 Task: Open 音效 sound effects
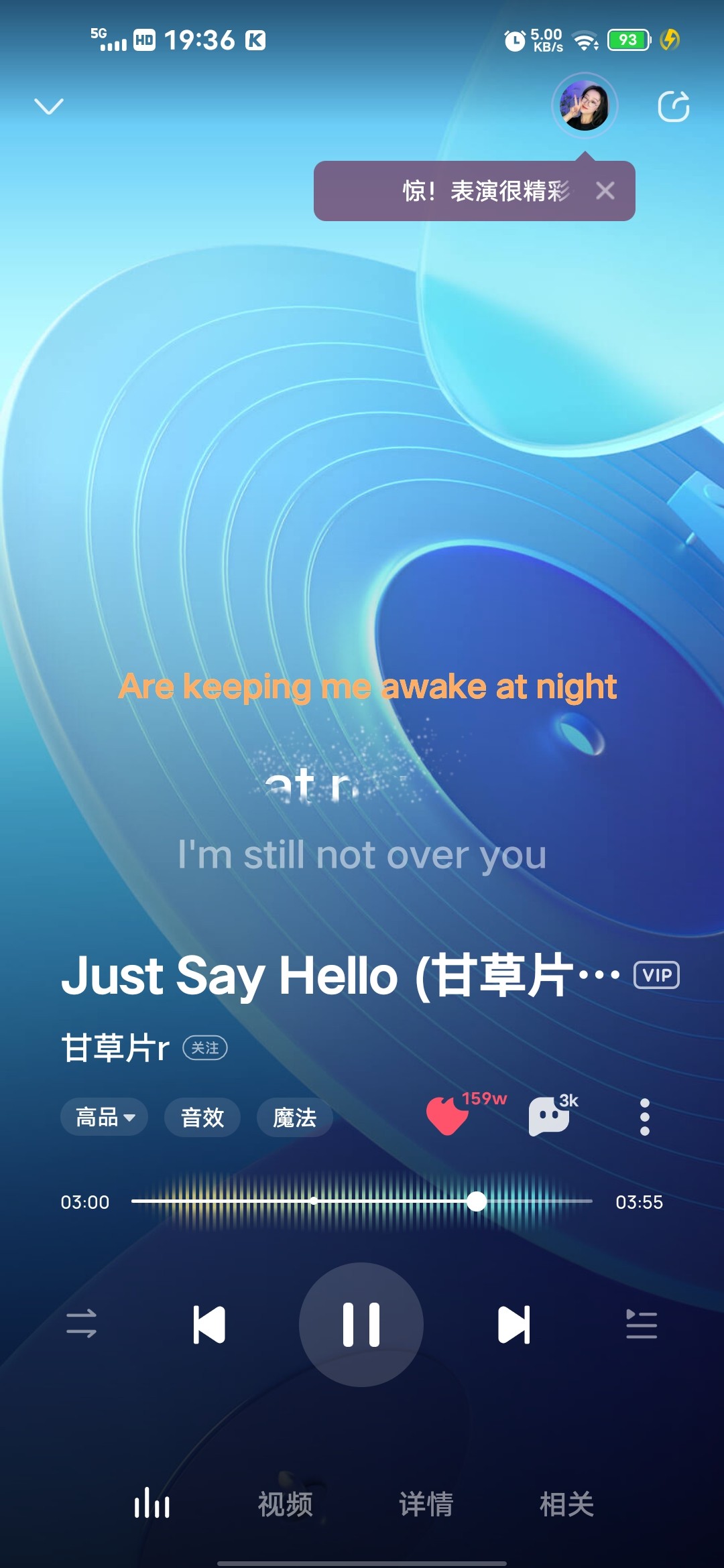click(x=202, y=1117)
